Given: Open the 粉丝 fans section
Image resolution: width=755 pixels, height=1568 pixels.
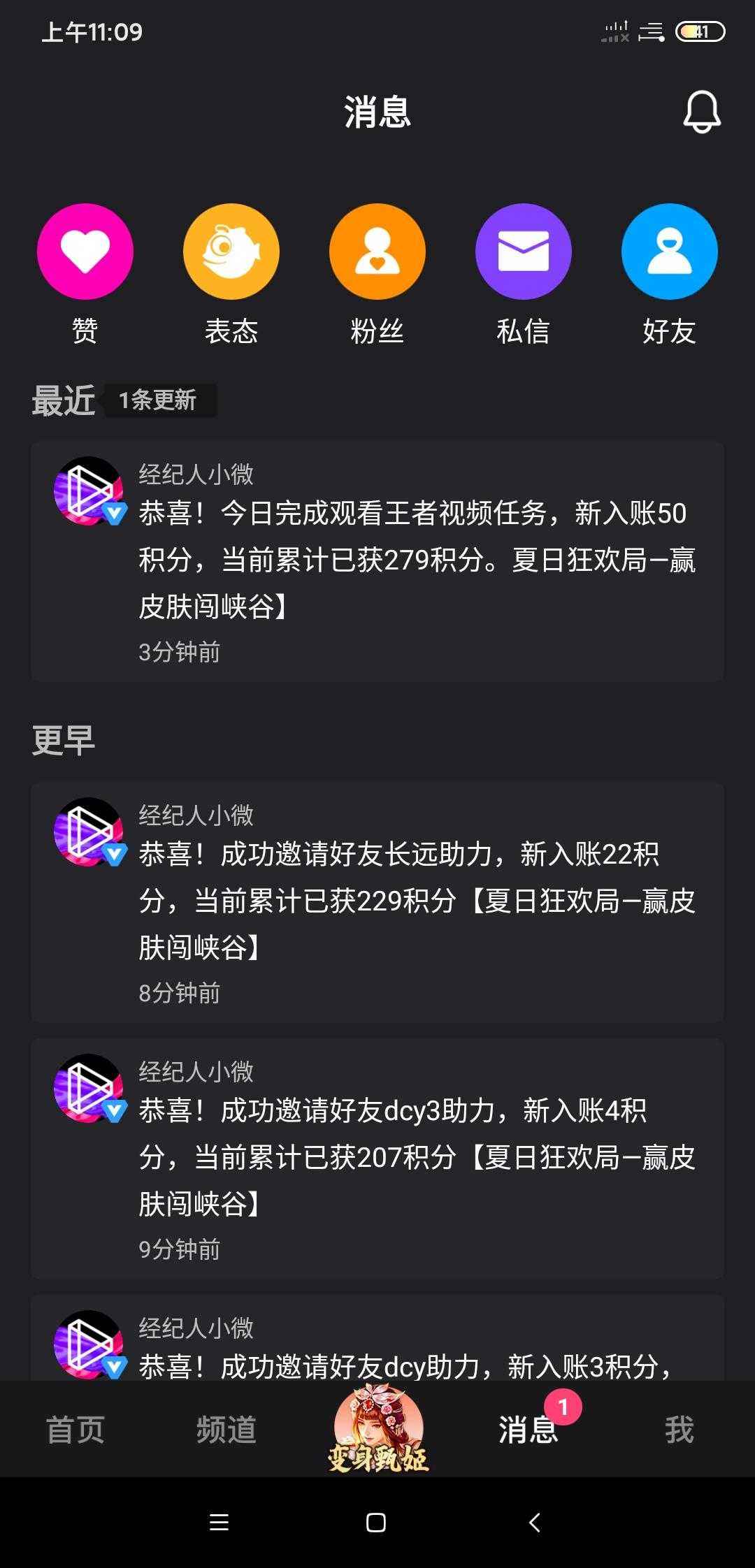Looking at the screenshot, I should [377, 252].
